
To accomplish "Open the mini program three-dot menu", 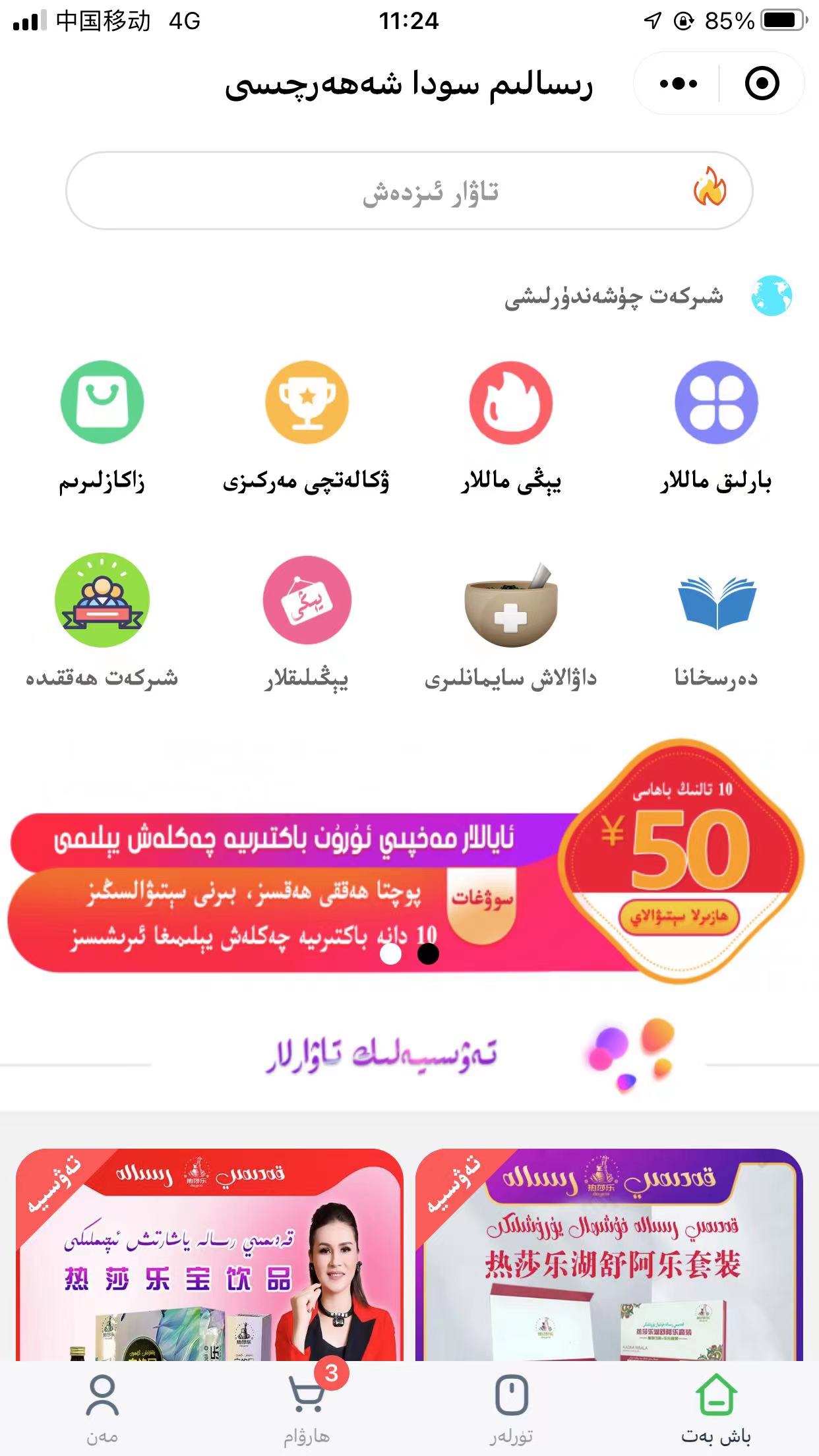I will point(678,84).
